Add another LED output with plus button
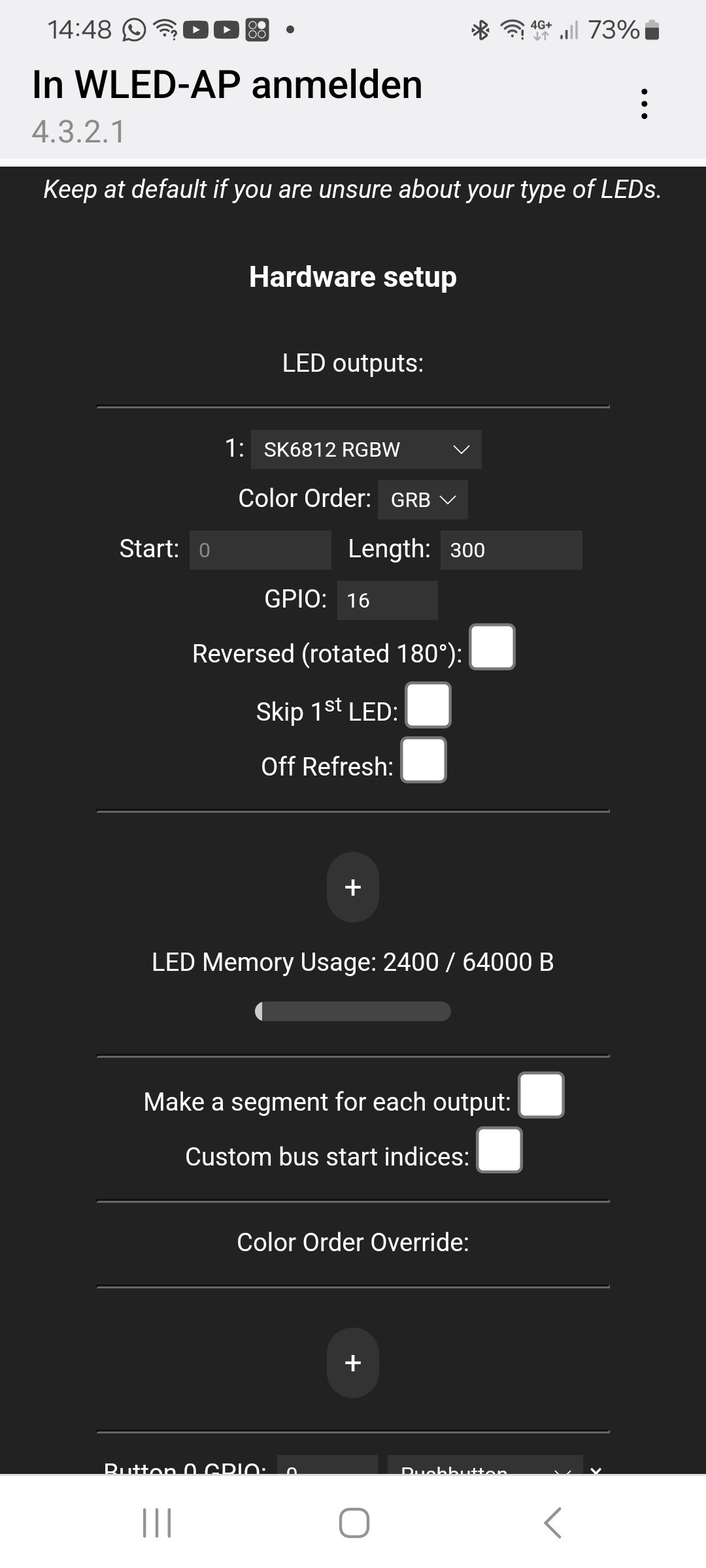This screenshot has height=1568, width=706. tap(353, 887)
